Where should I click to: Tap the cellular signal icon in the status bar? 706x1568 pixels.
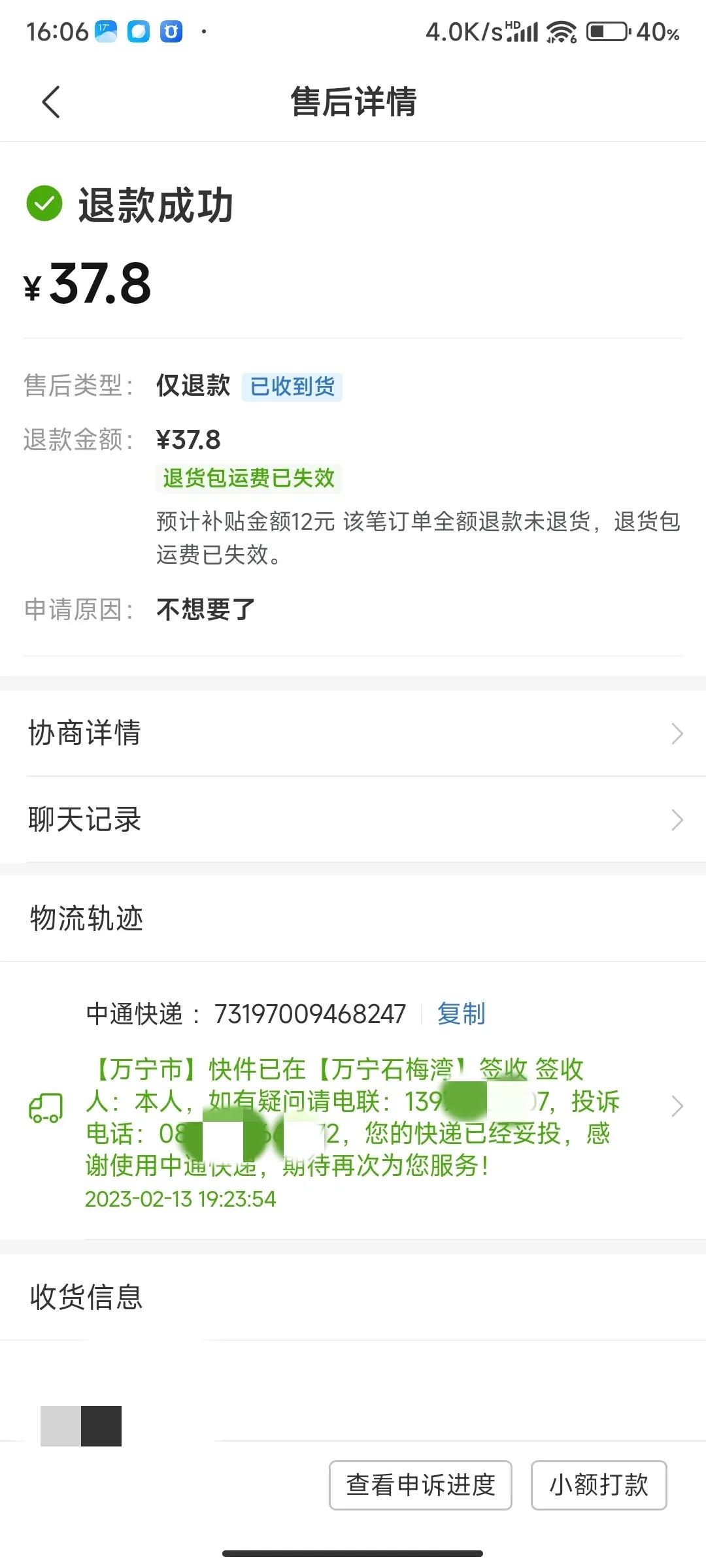524,31
